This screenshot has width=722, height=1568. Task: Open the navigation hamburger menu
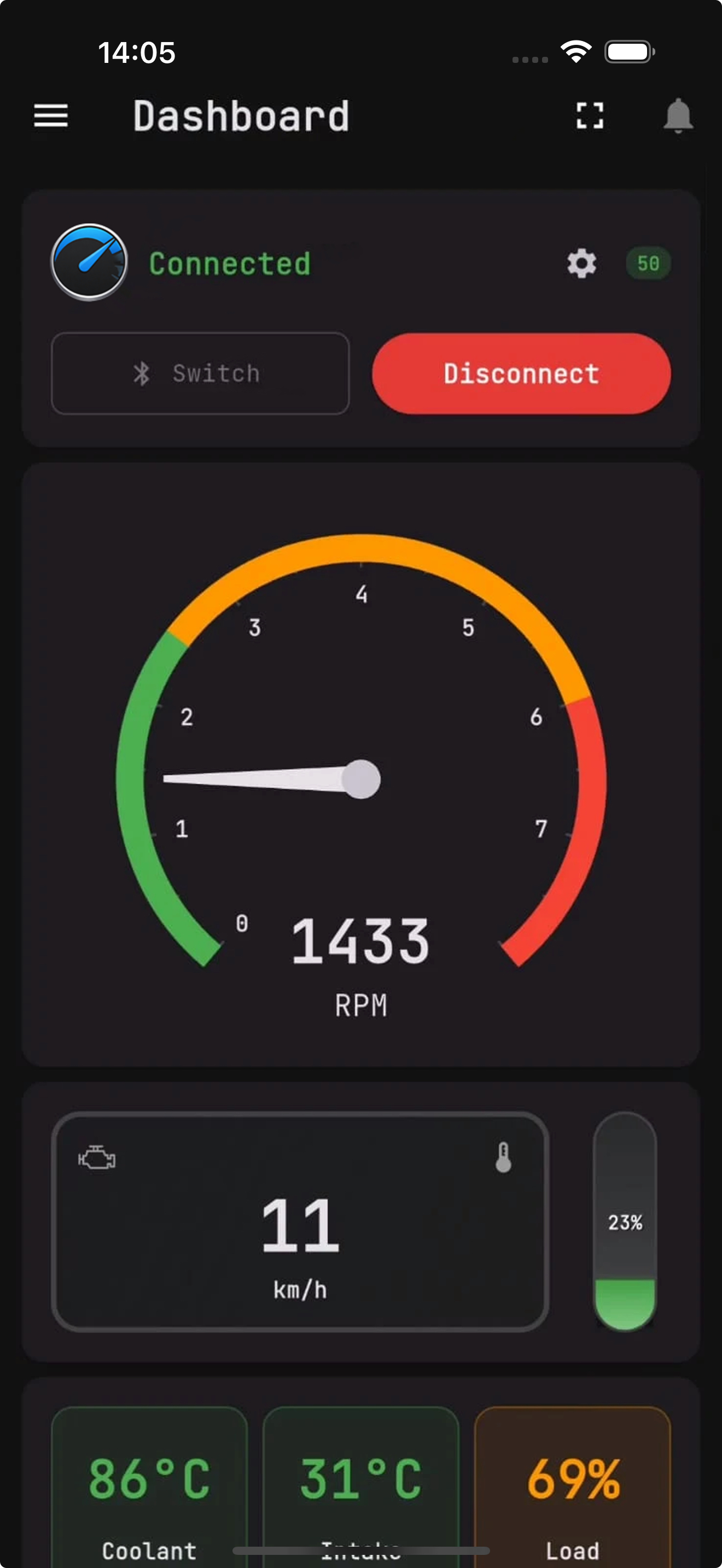coord(51,116)
